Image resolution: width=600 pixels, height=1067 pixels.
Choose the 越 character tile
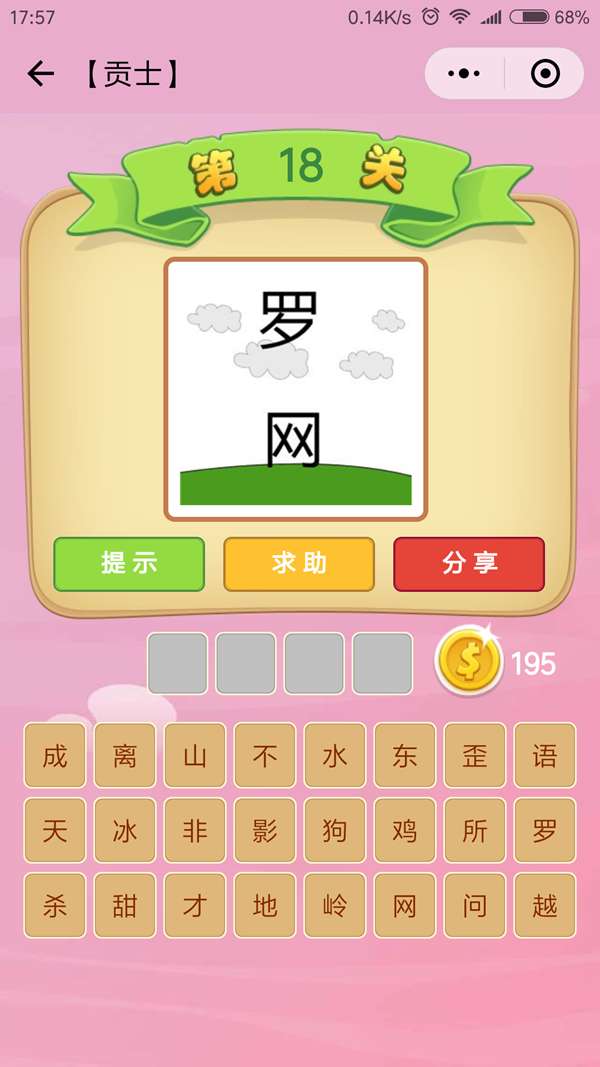pos(545,906)
